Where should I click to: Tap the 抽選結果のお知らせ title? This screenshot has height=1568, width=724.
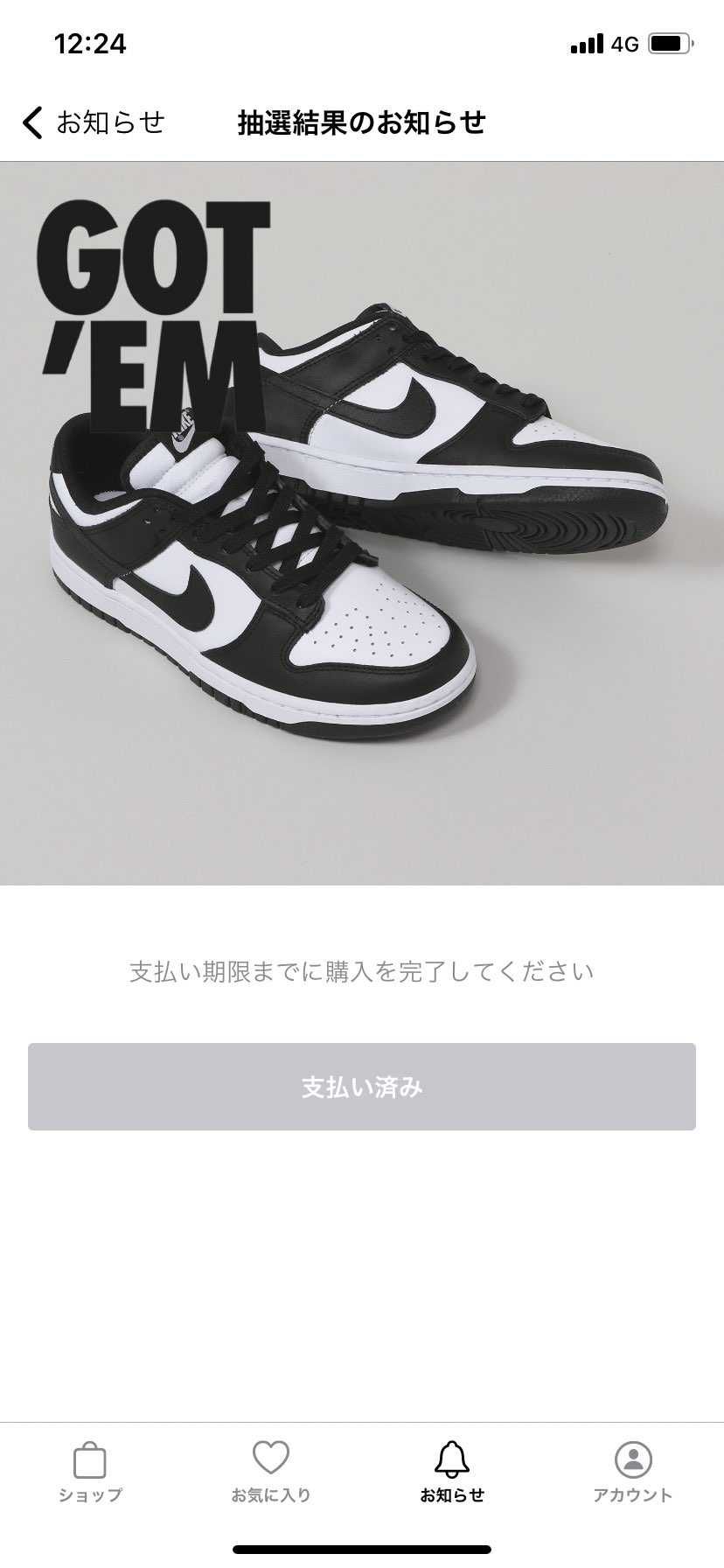click(362, 123)
